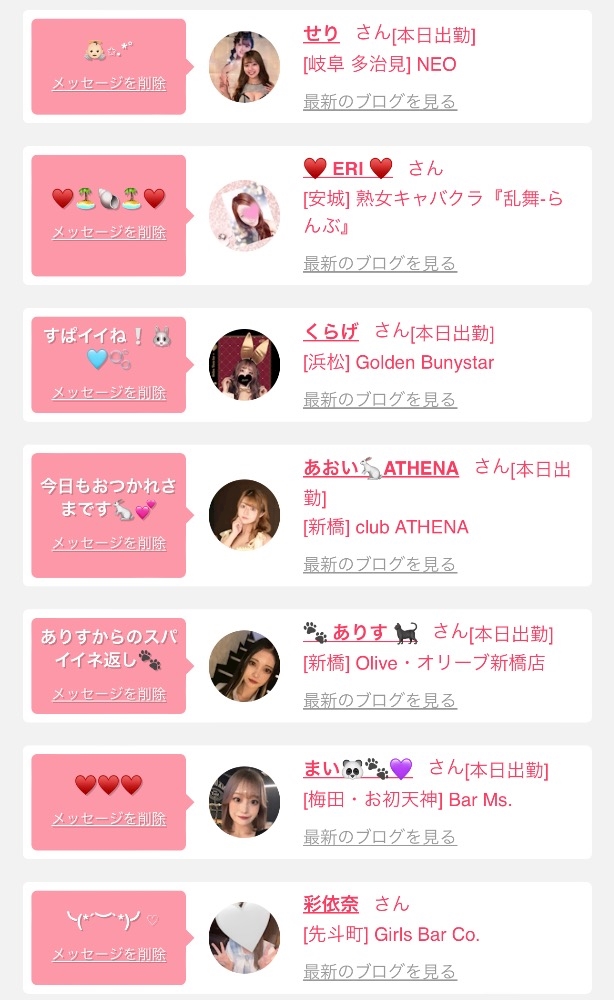The image size is (614, 1000).
Task: View まい's latest blog
Action: point(380,836)
